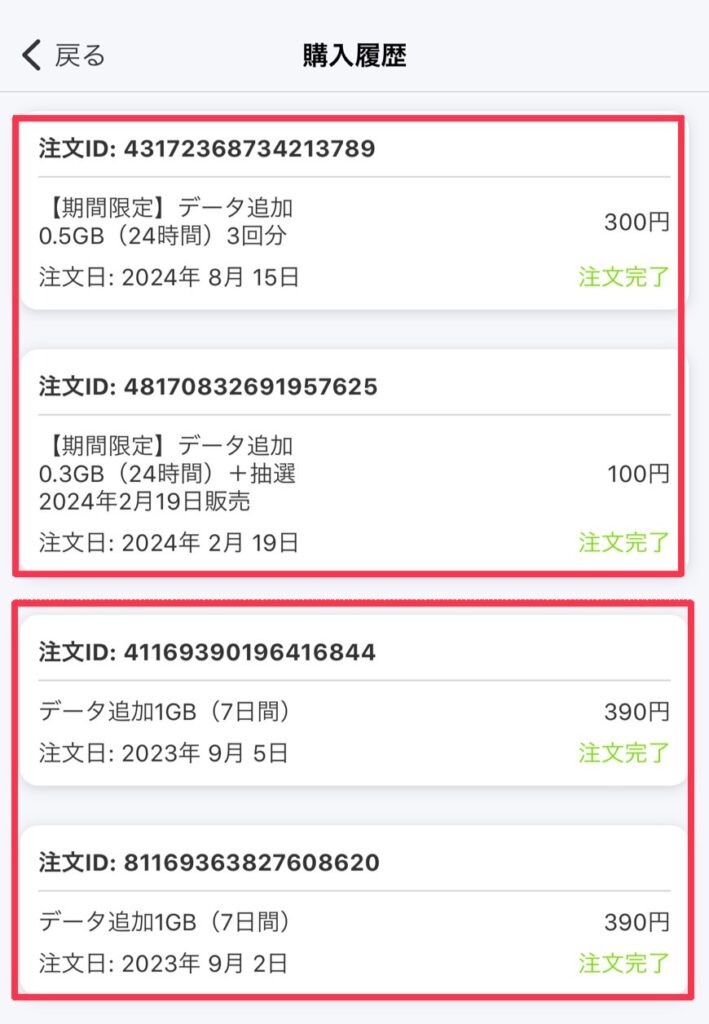The height and width of the screenshot is (1024, 709).
Task: View order 81169363827608620 dated September 2
Action: [x=353, y=910]
